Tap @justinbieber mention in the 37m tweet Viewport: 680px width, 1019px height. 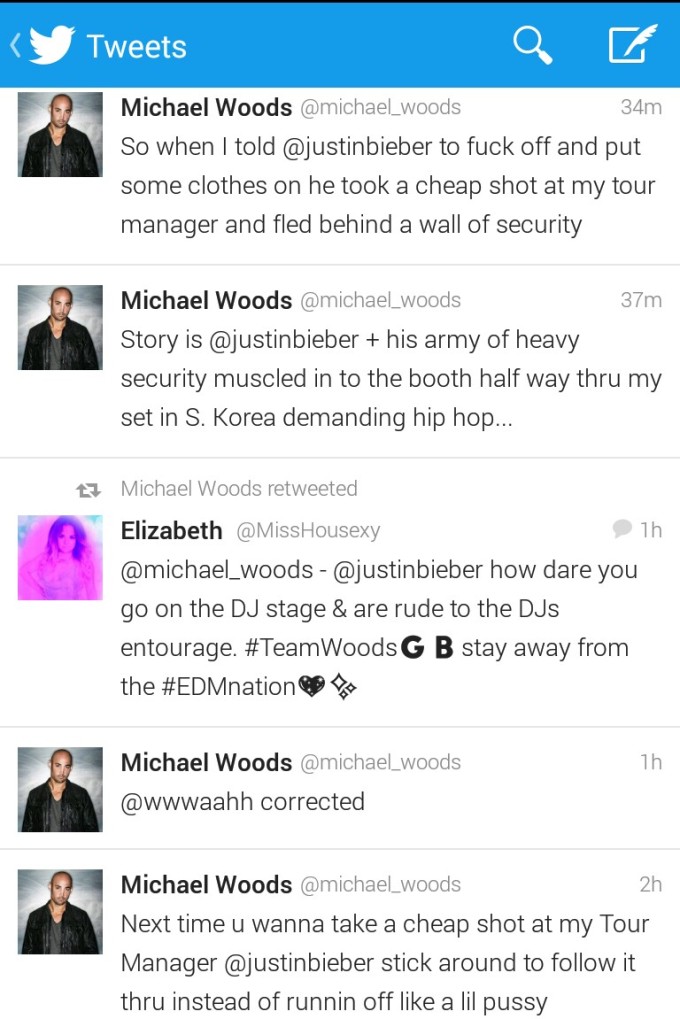284,340
